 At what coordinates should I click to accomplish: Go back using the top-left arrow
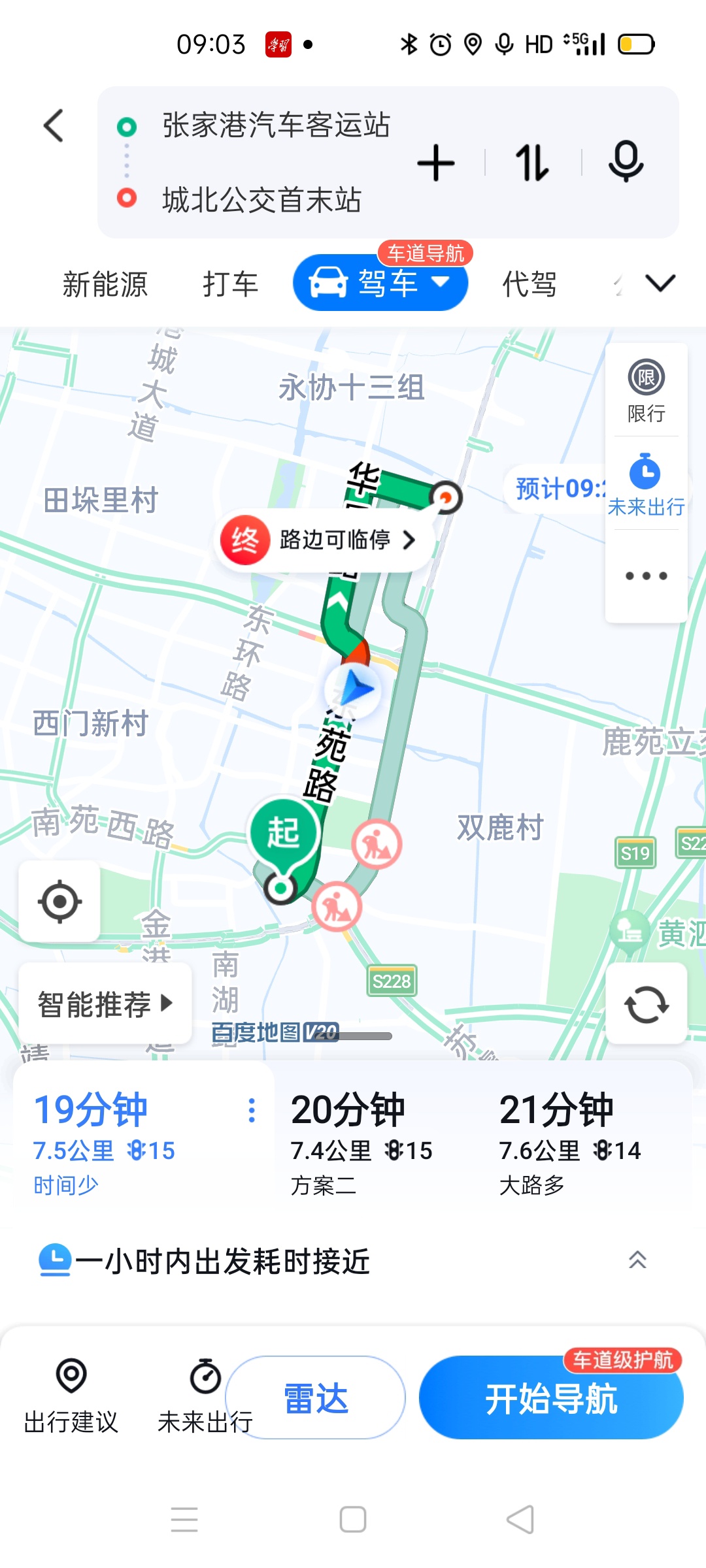click(54, 125)
